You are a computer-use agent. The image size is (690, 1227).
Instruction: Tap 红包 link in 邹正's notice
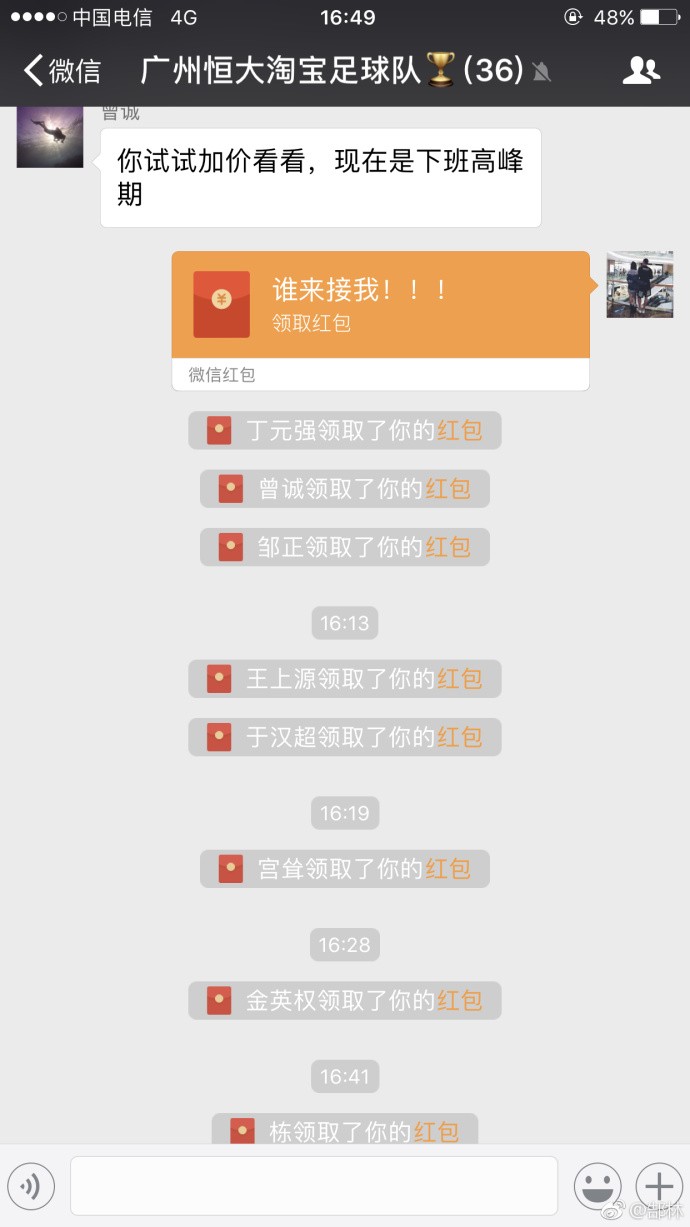click(x=447, y=547)
